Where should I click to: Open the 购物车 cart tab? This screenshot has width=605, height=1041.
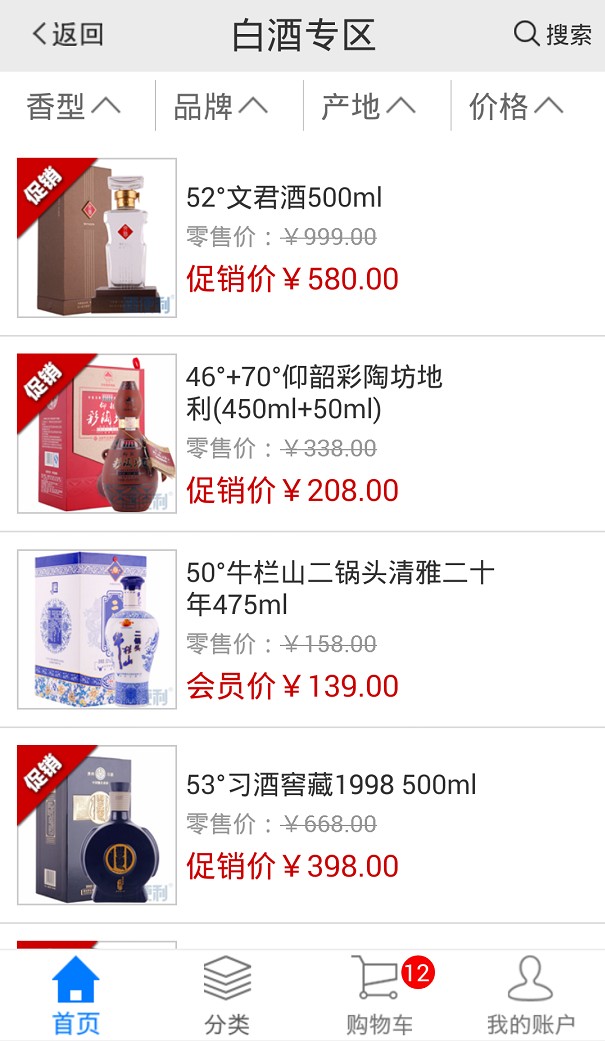(x=379, y=995)
